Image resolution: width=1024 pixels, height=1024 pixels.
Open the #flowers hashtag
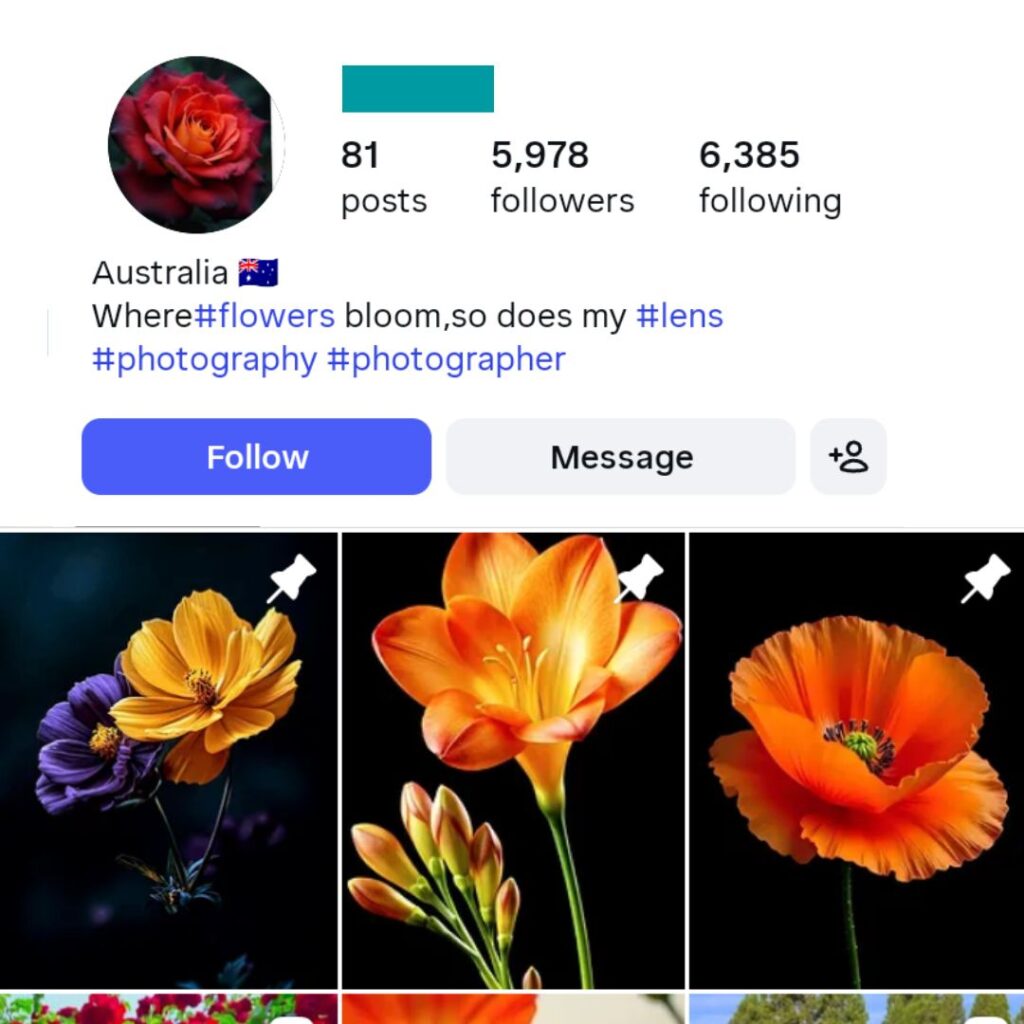click(x=264, y=316)
